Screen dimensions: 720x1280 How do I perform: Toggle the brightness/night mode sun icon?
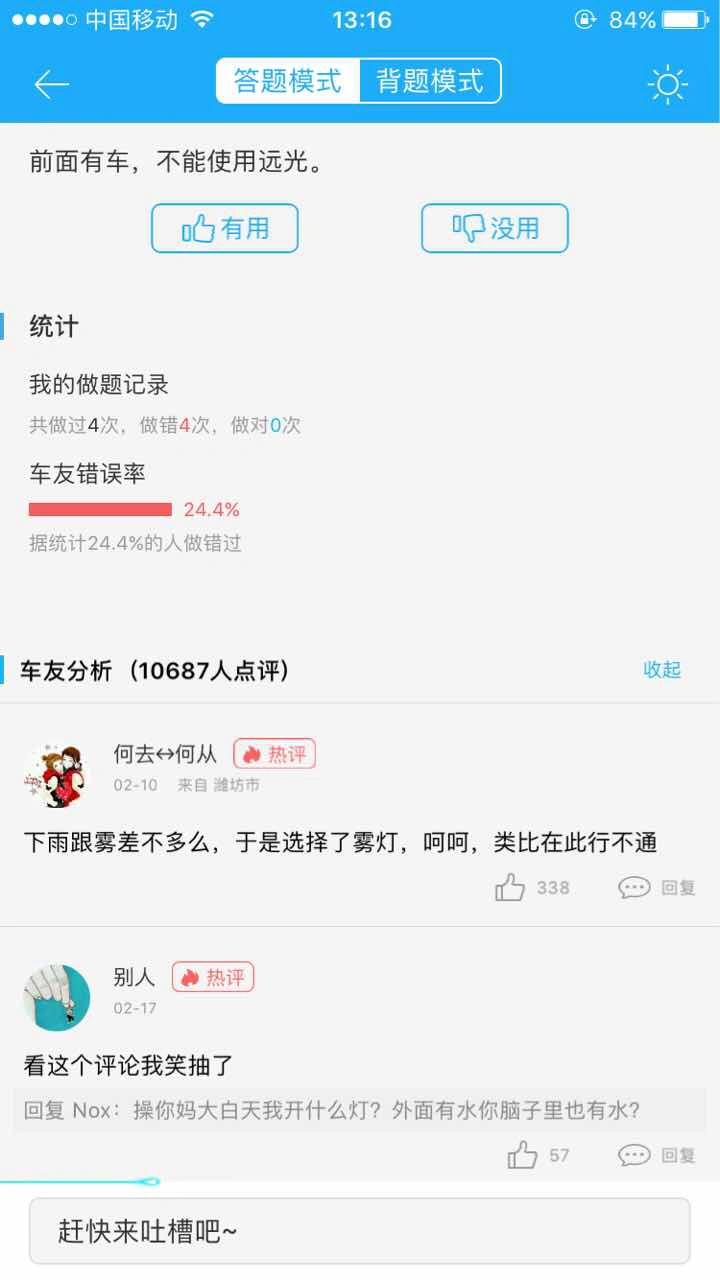[667, 84]
